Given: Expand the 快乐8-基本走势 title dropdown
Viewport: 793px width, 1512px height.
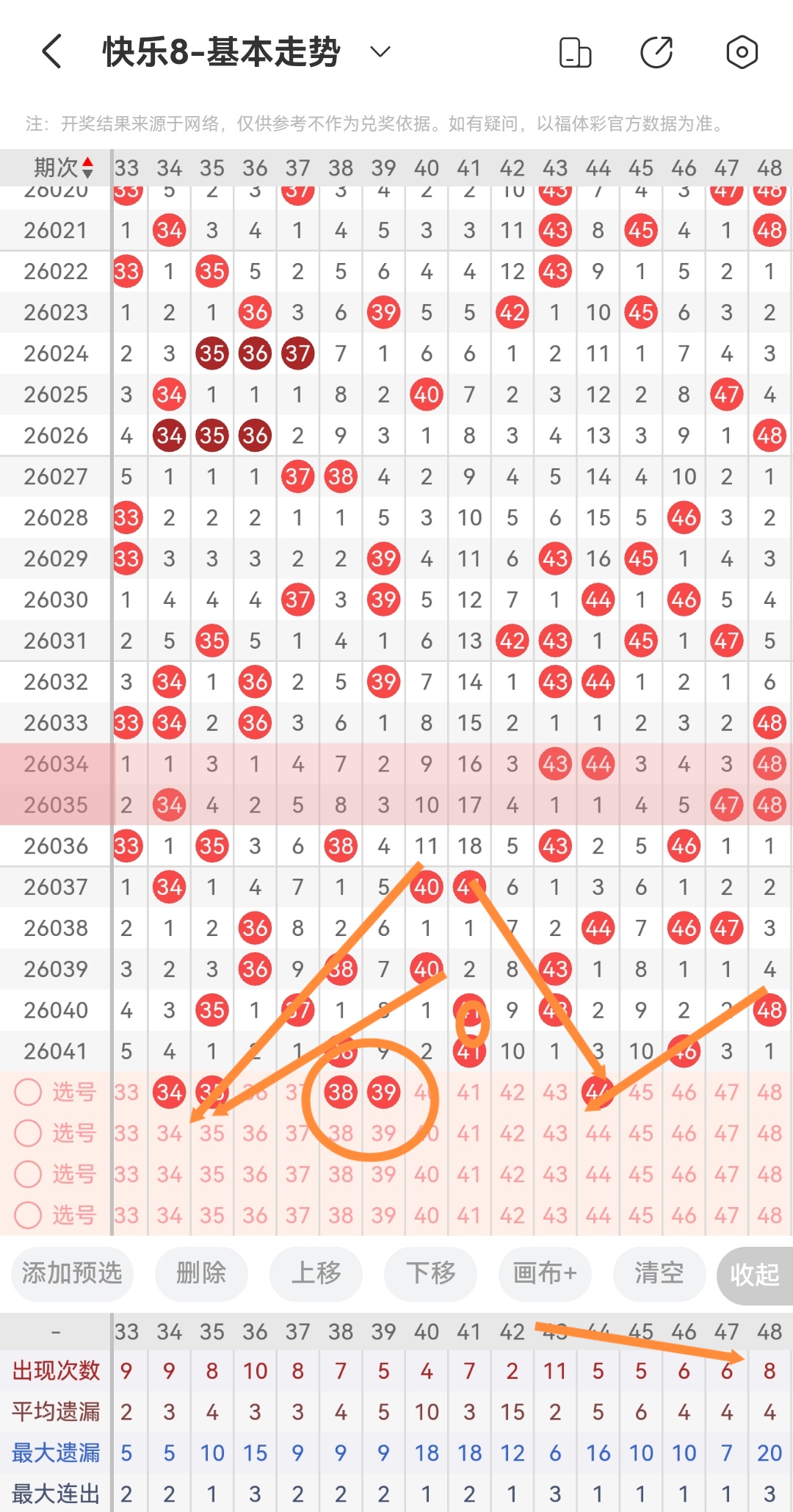Looking at the screenshot, I should pos(380,52).
